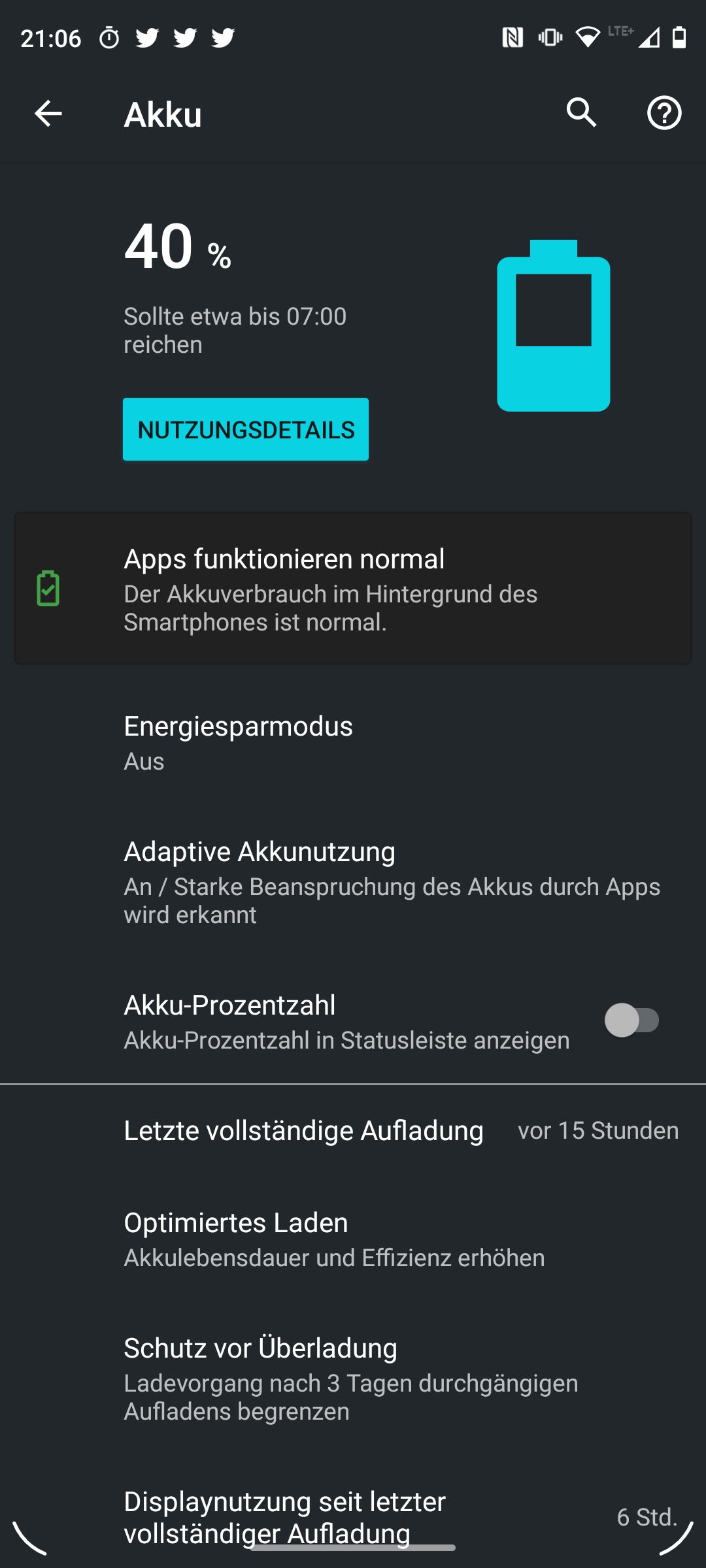The width and height of the screenshot is (706, 1568).
Task: Open the help icon
Action: click(x=664, y=113)
